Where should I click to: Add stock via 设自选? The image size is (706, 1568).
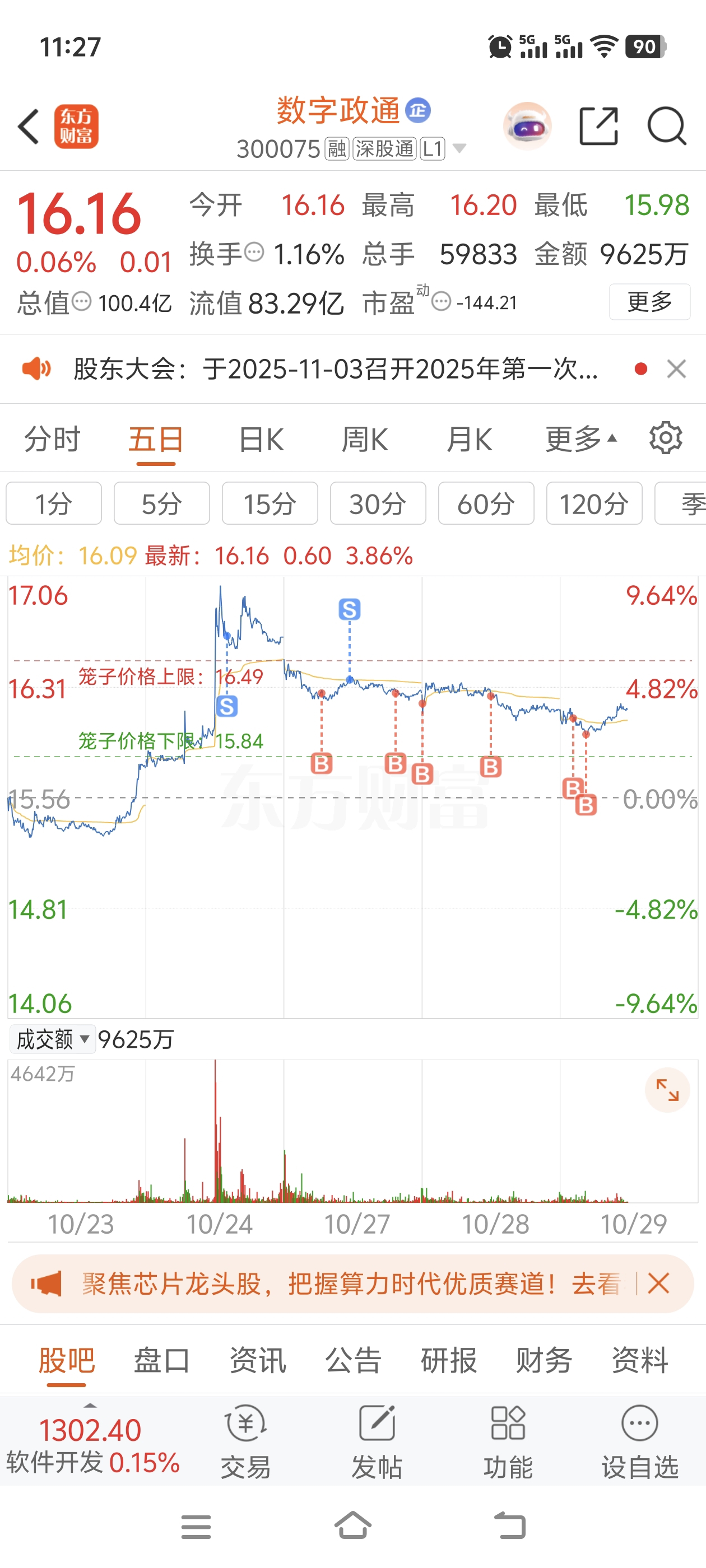point(640,1441)
